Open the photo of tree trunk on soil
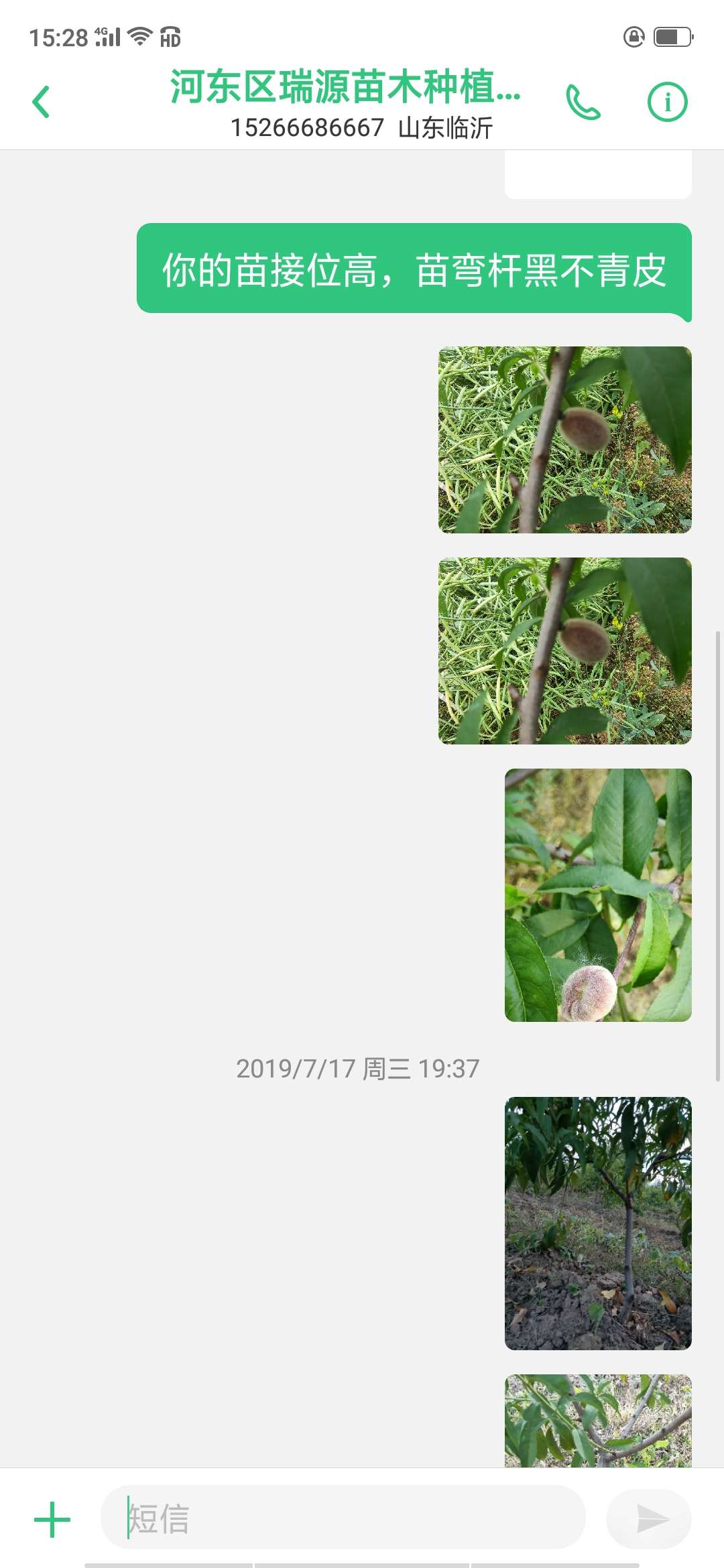 (597, 1223)
